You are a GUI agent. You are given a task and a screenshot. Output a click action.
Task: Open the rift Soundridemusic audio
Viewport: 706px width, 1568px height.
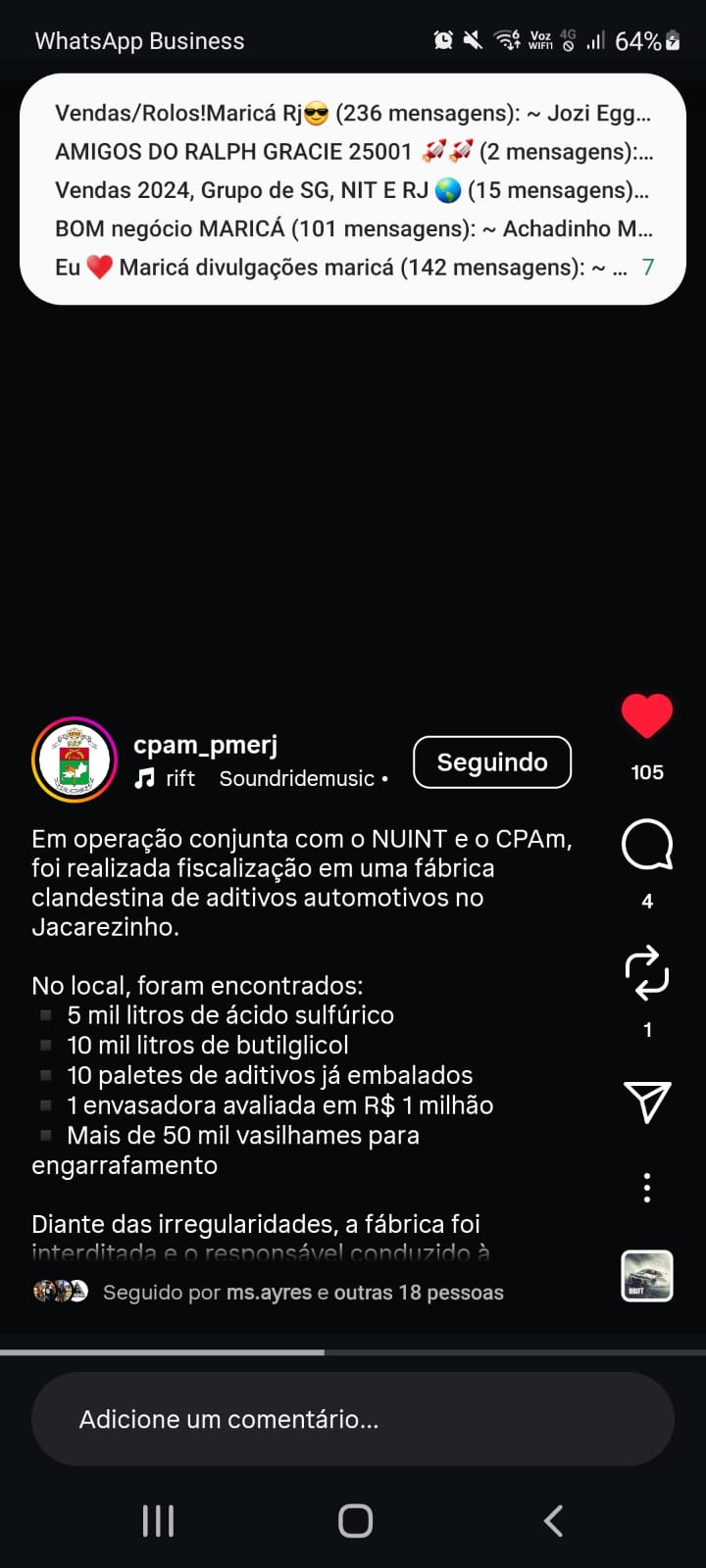pos(261,778)
